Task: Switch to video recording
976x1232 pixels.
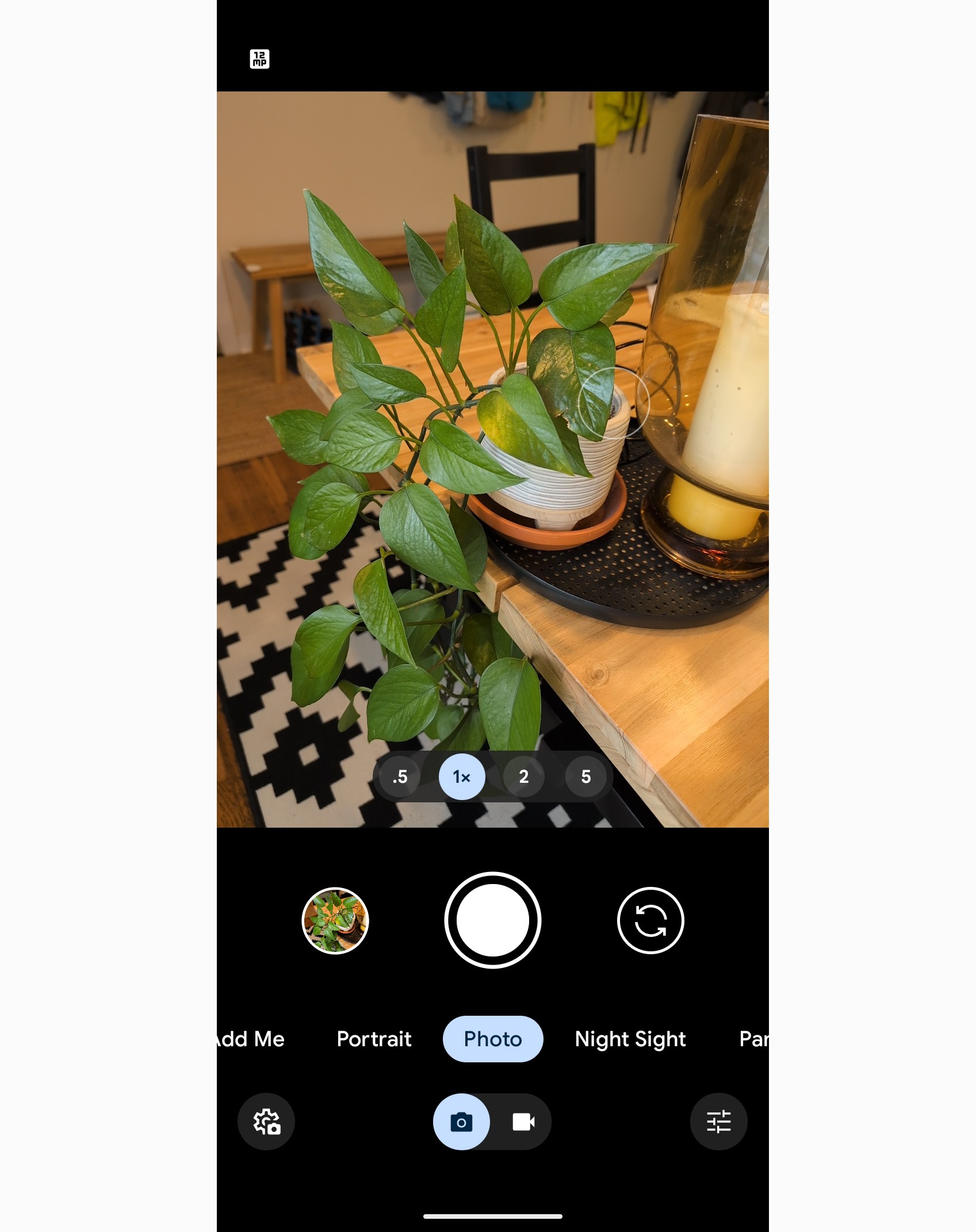Action: 523,1122
